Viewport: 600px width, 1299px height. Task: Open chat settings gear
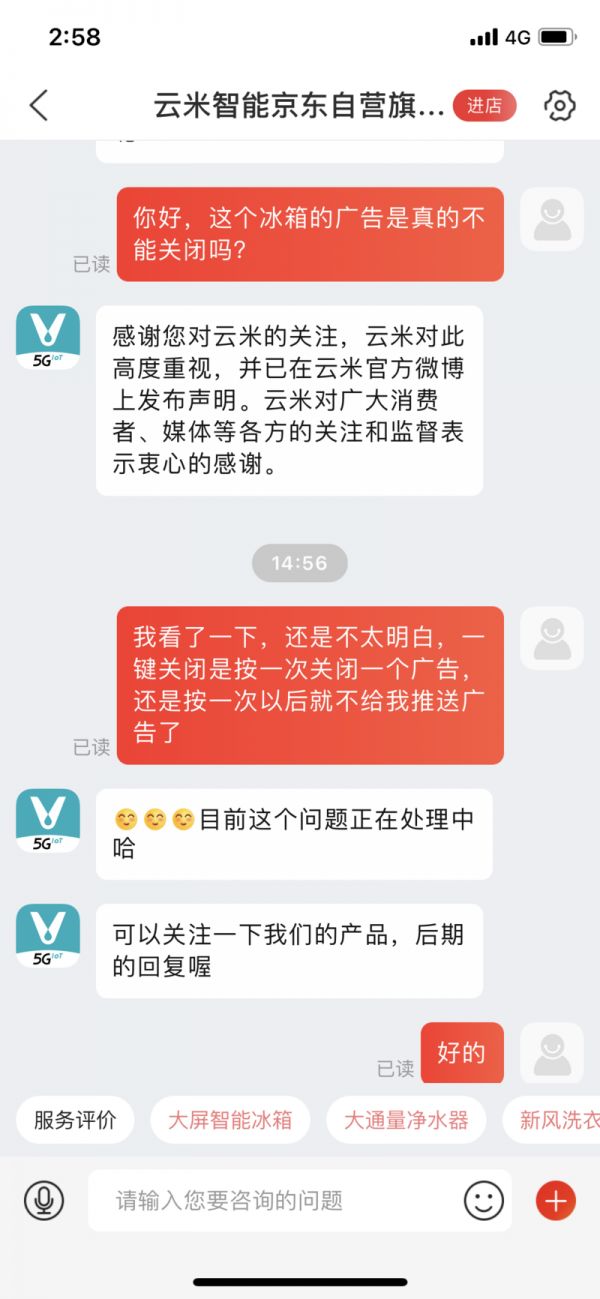point(560,105)
